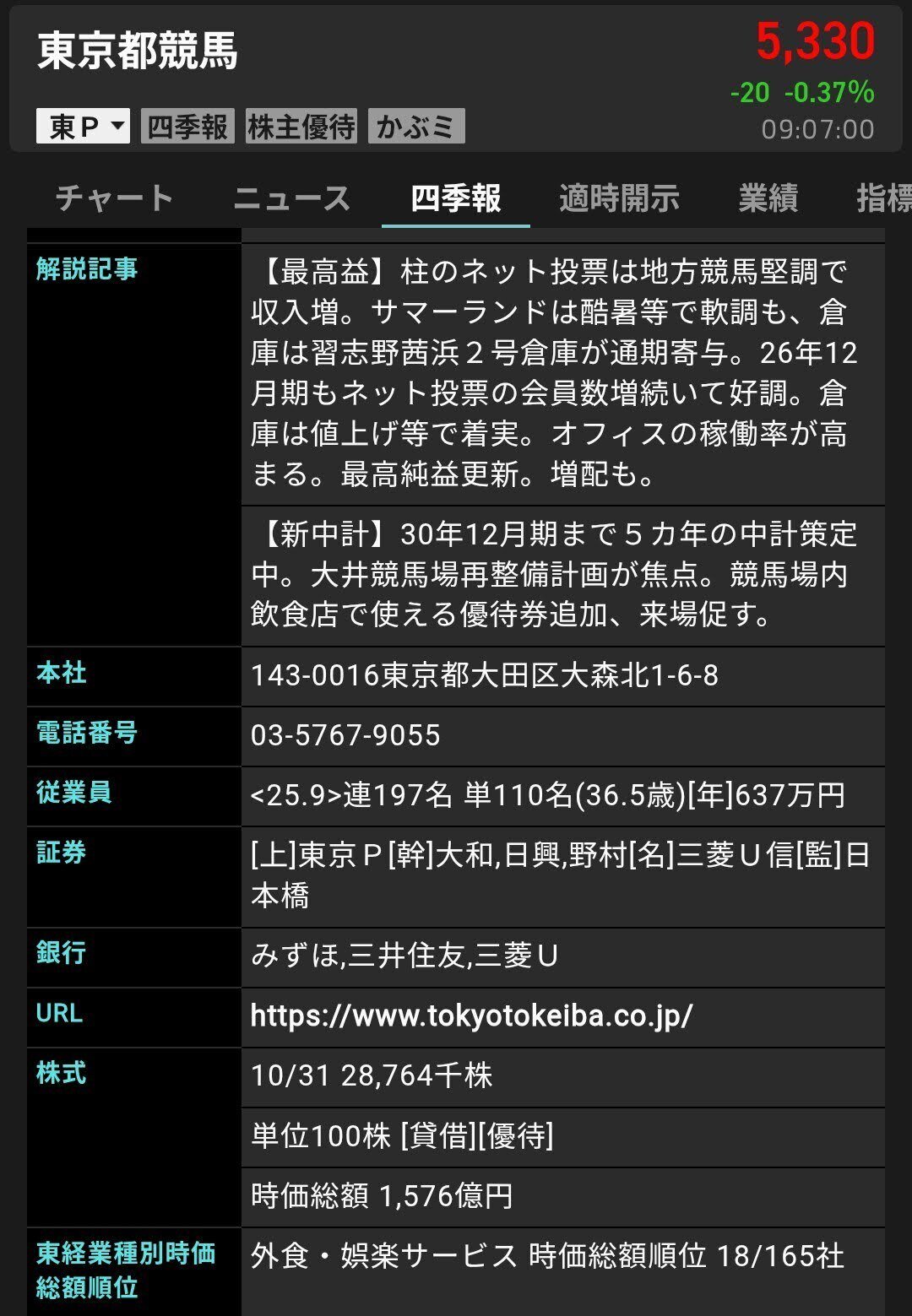Open the tokyotokeiba.co.jp URL link
The width and height of the screenshot is (912, 1316).
pos(471,1015)
